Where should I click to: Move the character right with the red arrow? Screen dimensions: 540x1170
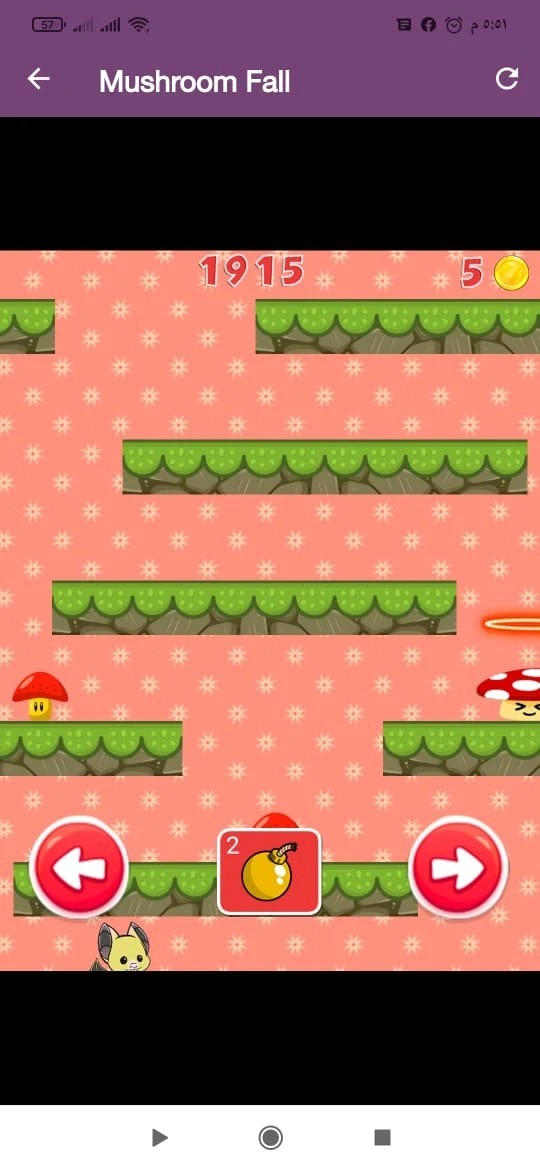(458, 868)
